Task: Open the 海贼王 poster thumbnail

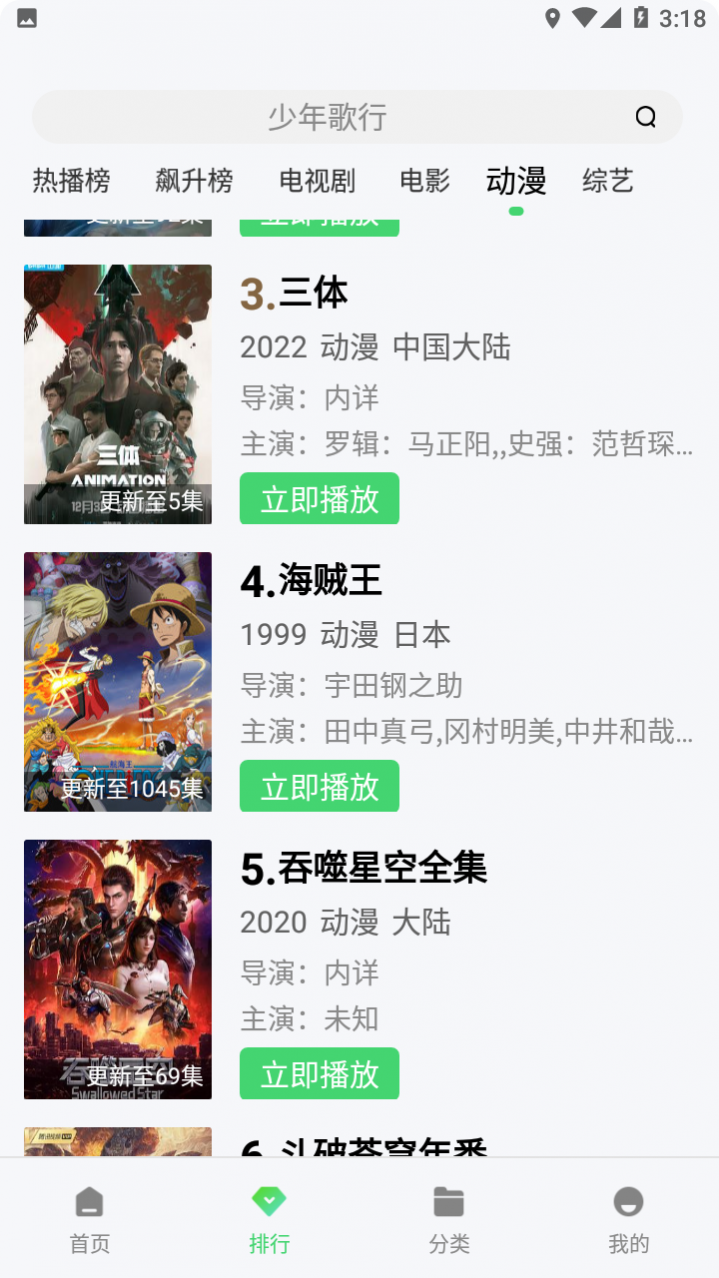Action: [x=118, y=682]
